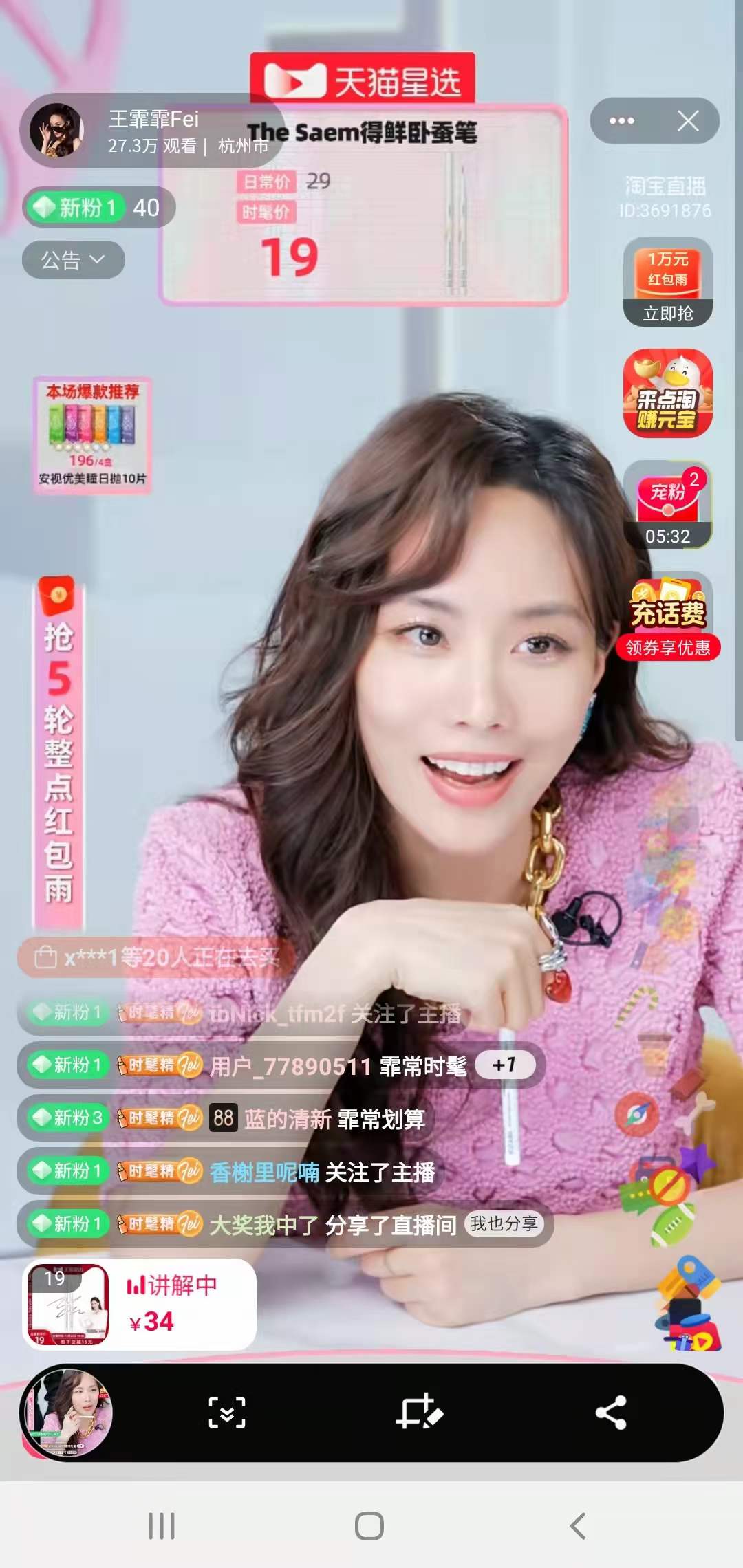
Task: View the 本场爆款推荐 recommended product card
Action: 92,435
